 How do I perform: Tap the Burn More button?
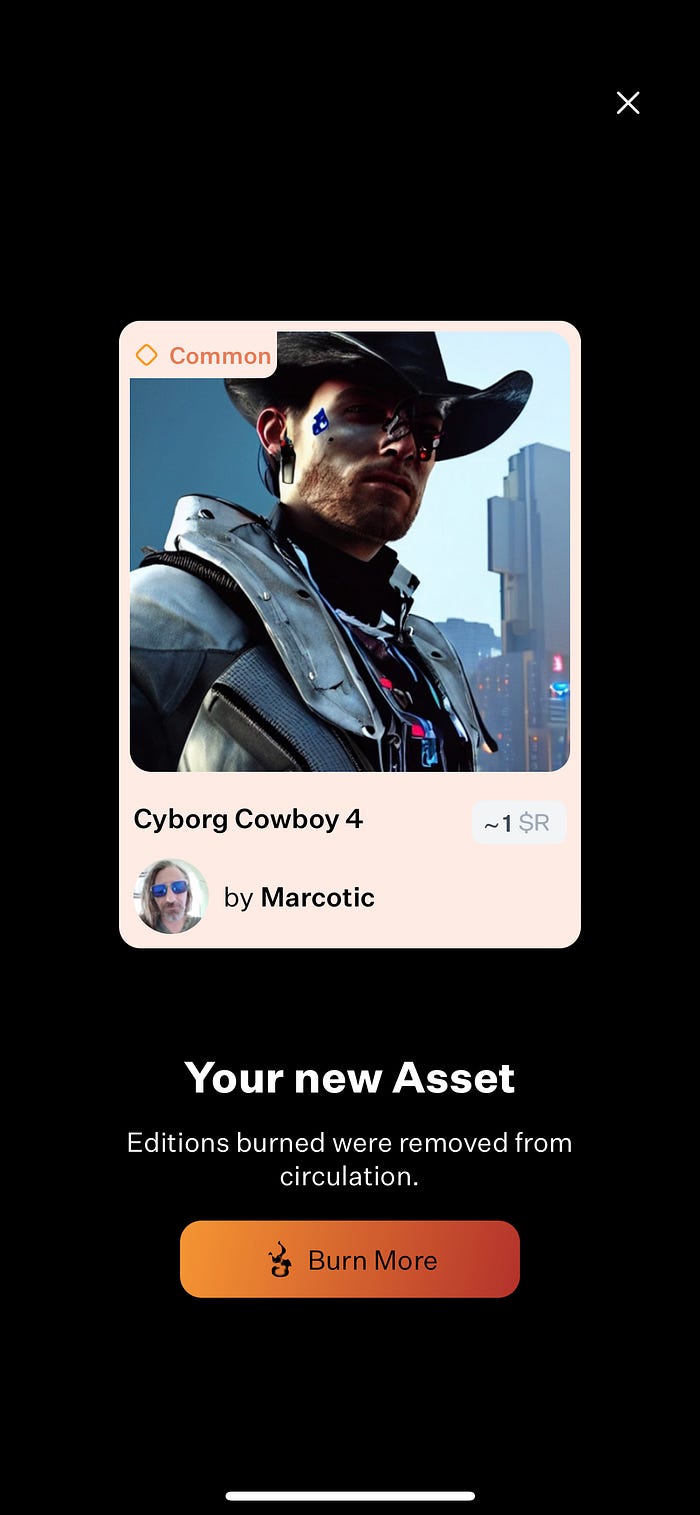[350, 1259]
